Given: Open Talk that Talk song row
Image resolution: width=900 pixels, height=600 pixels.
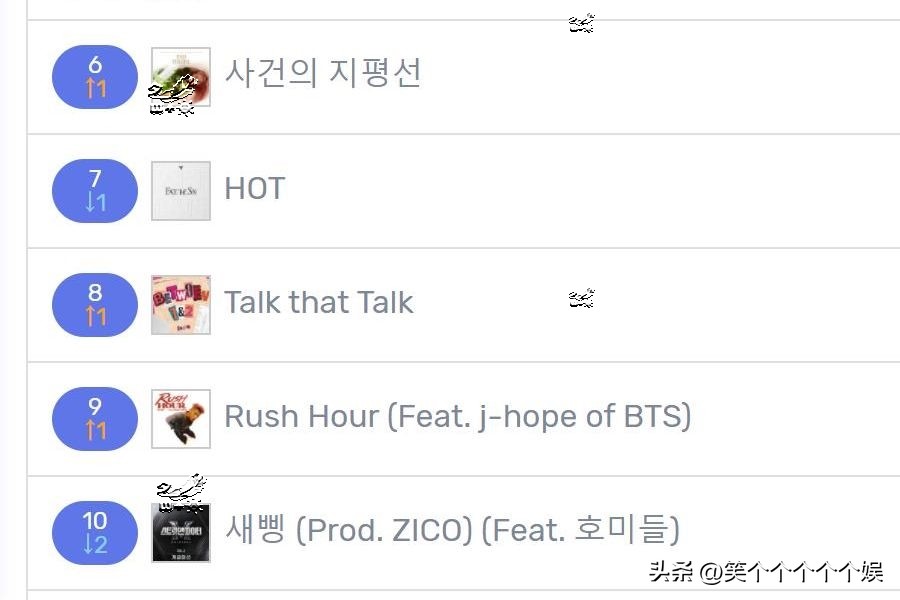Looking at the screenshot, I should (x=318, y=303).
